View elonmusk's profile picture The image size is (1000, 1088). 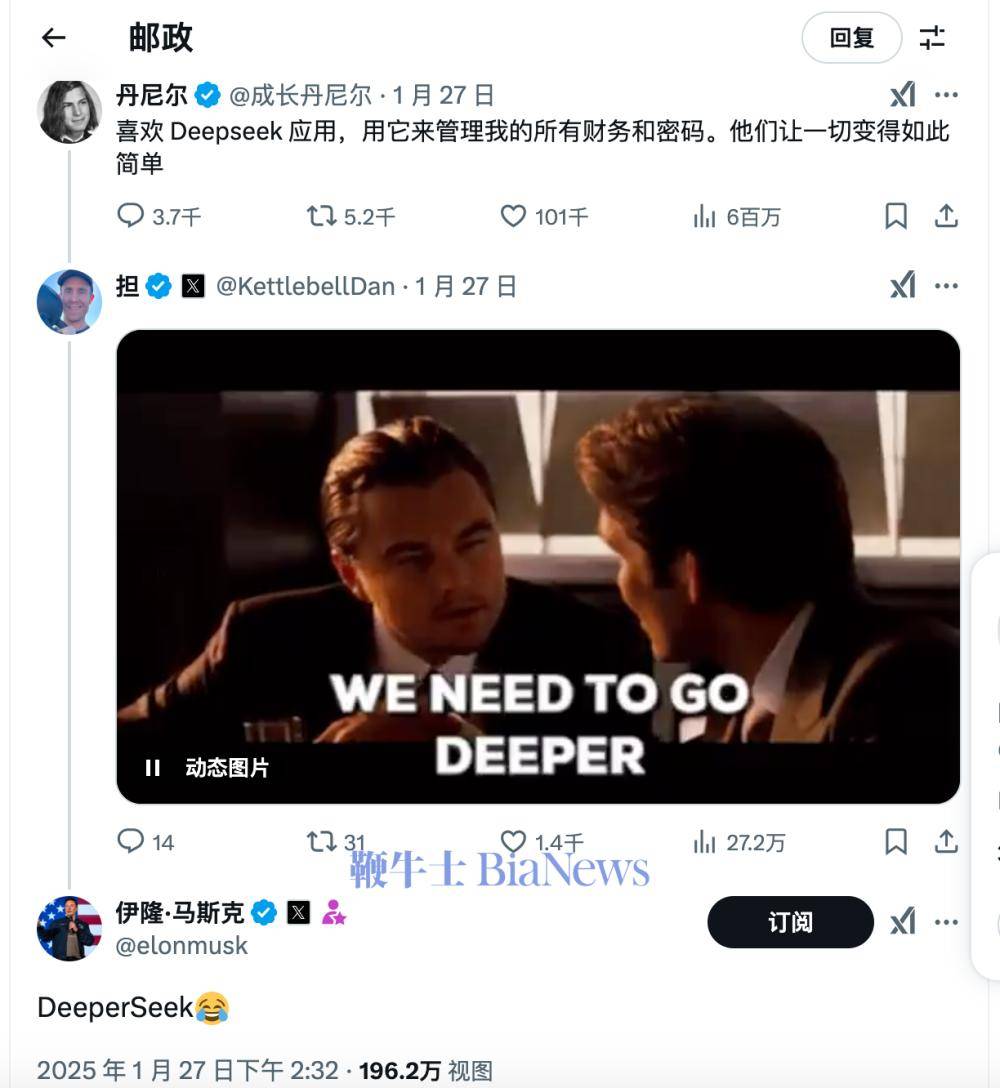click(x=69, y=928)
